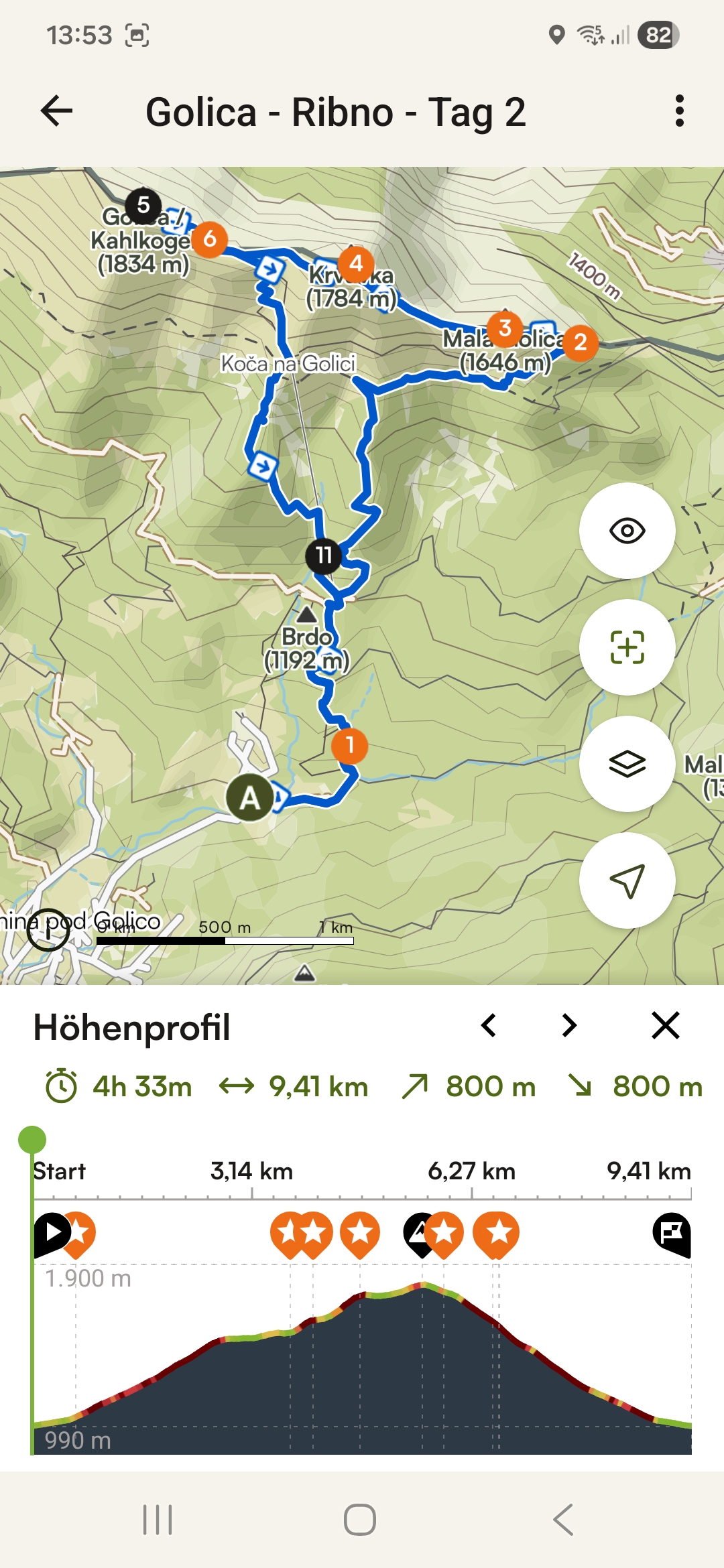Image resolution: width=724 pixels, height=1568 pixels.
Task: Tap the start play marker in profile
Action: pyautogui.click(x=51, y=1232)
